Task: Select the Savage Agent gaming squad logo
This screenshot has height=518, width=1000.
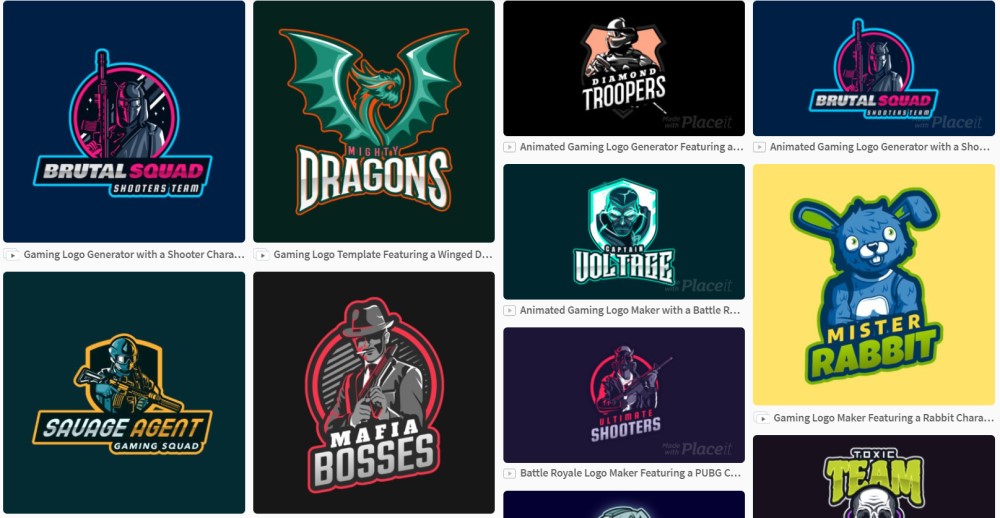Action: point(124,392)
